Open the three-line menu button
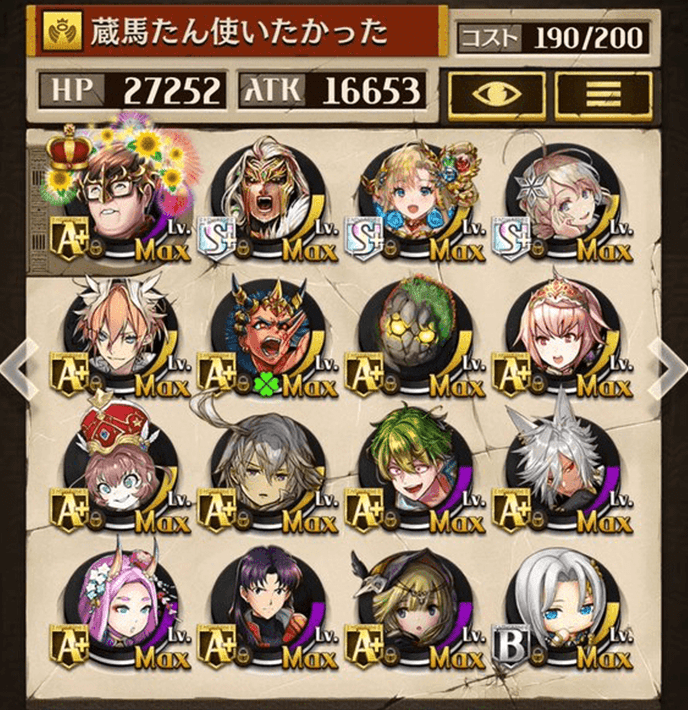The image size is (688, 710). (x=602, y=93)
